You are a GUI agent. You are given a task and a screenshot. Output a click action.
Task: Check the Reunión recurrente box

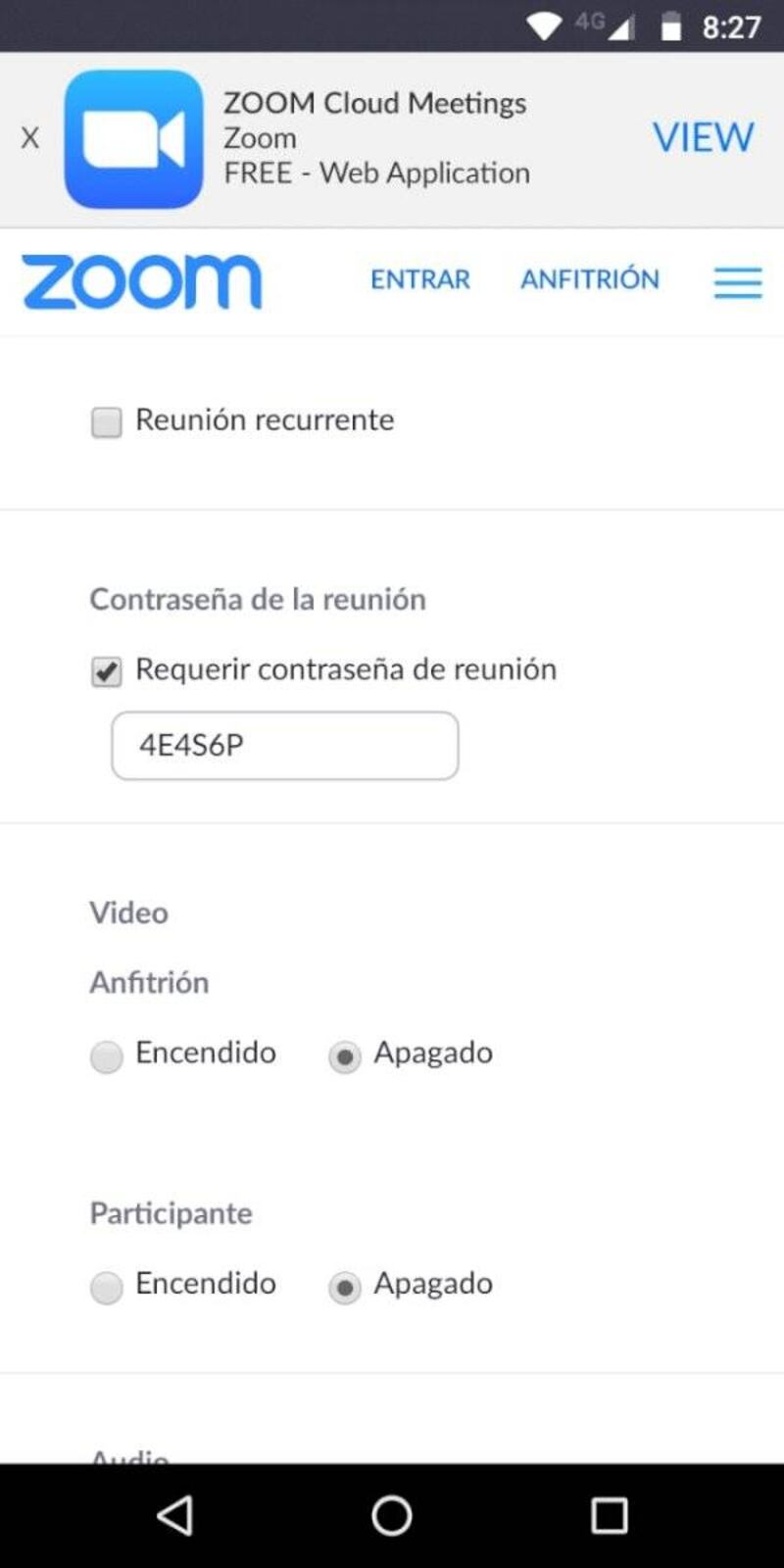point(106,422)
